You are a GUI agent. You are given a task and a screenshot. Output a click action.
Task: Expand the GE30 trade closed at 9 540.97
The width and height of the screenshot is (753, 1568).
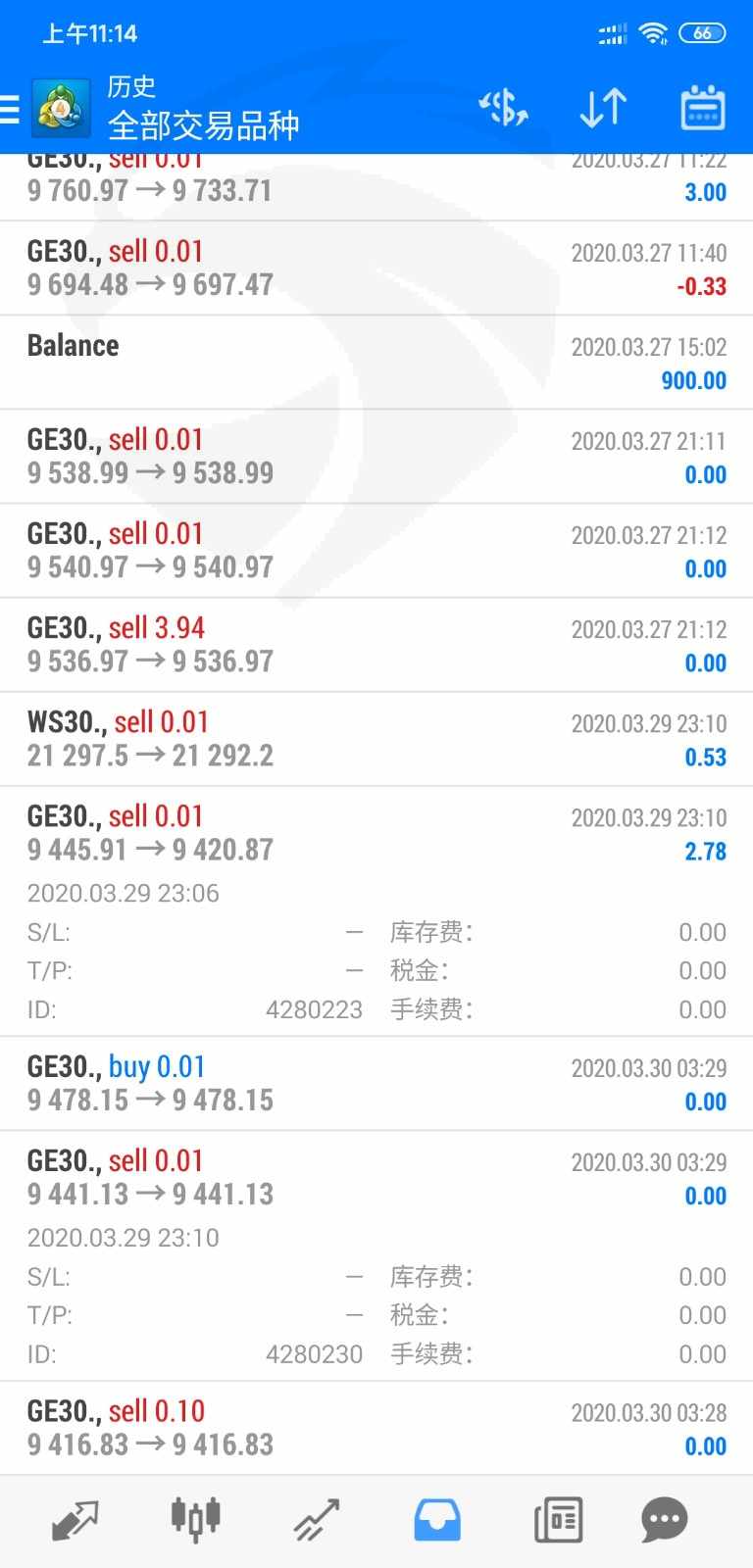[x=376, y=551]
